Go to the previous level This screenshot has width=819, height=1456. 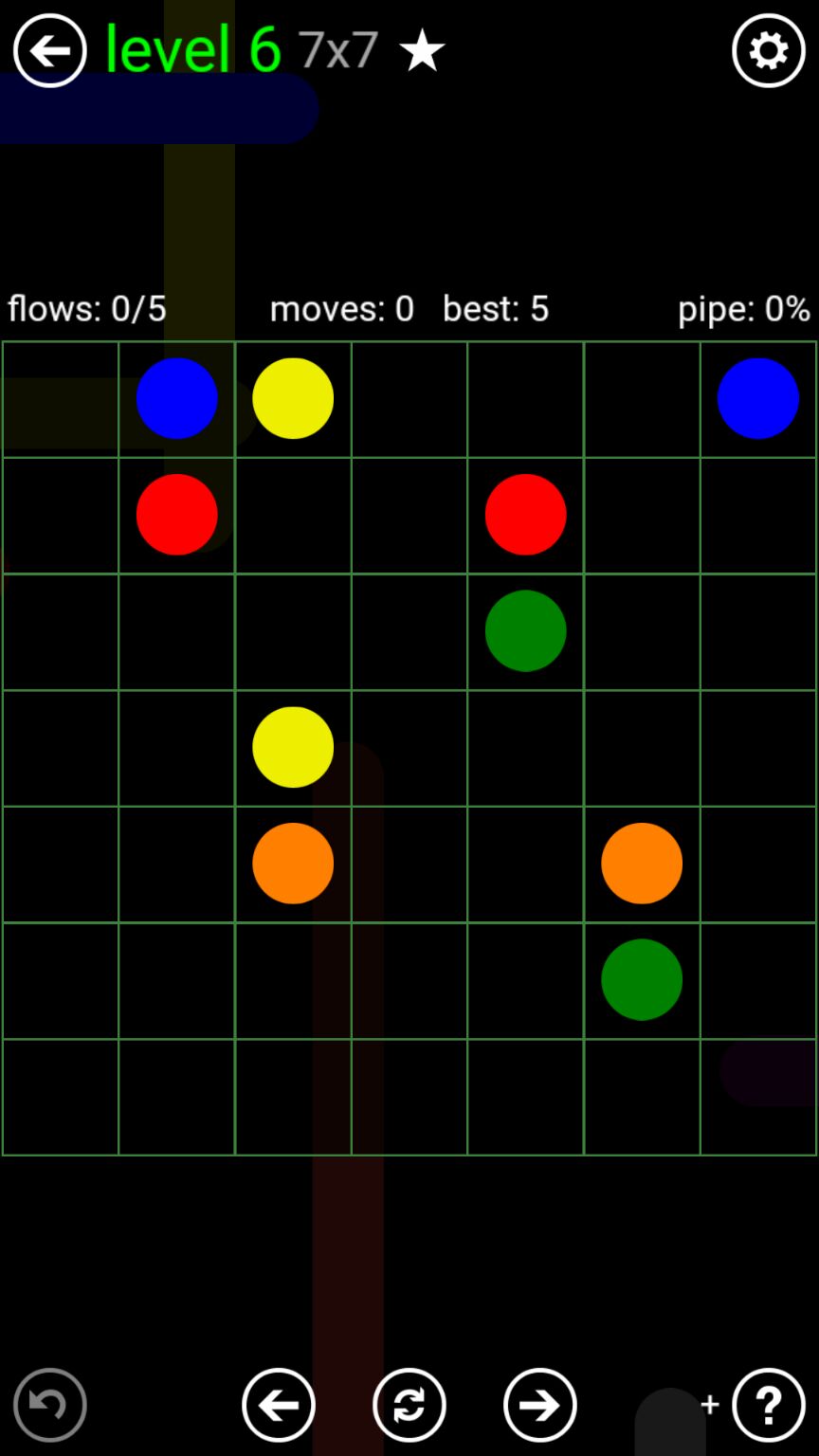point(279,1404)
